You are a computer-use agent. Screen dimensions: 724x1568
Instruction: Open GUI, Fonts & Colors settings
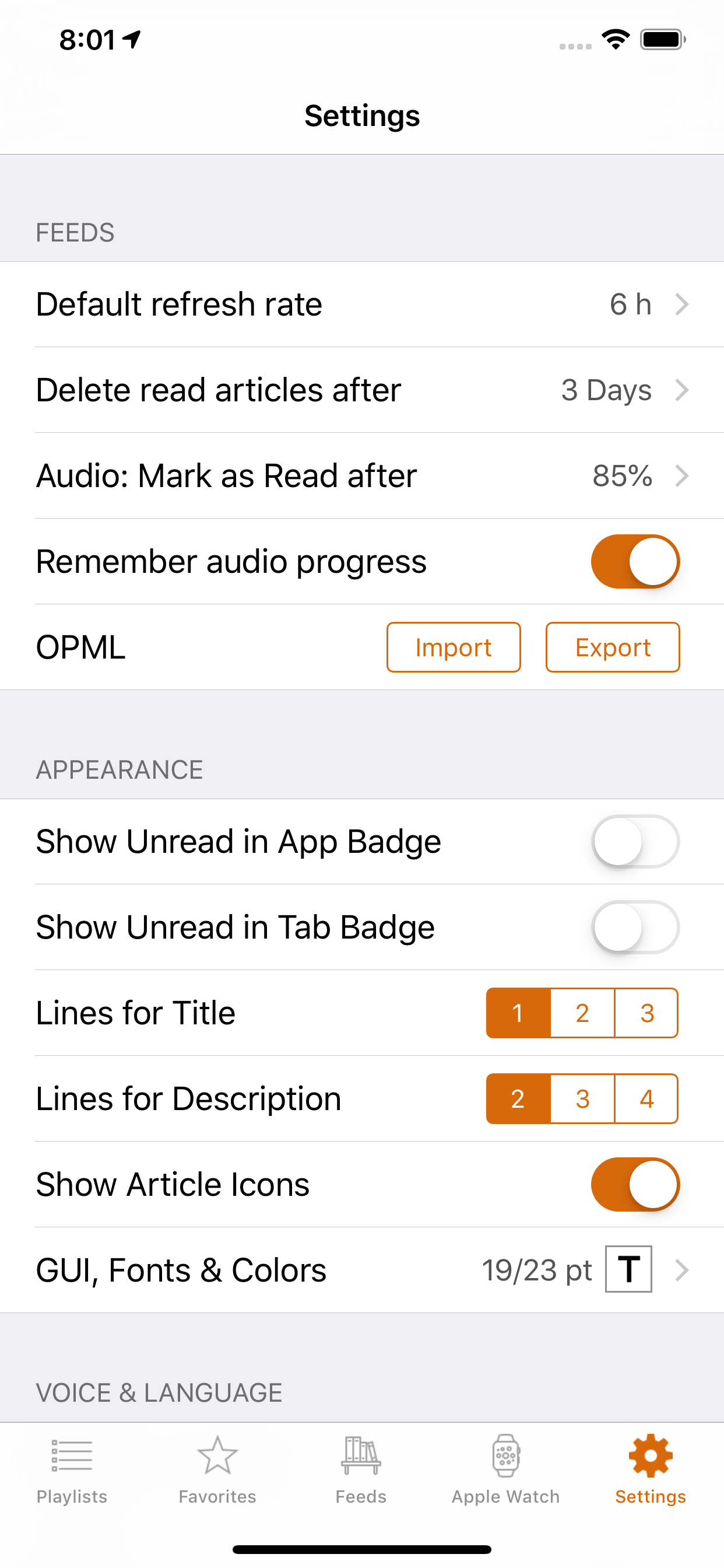point(361,1270)
